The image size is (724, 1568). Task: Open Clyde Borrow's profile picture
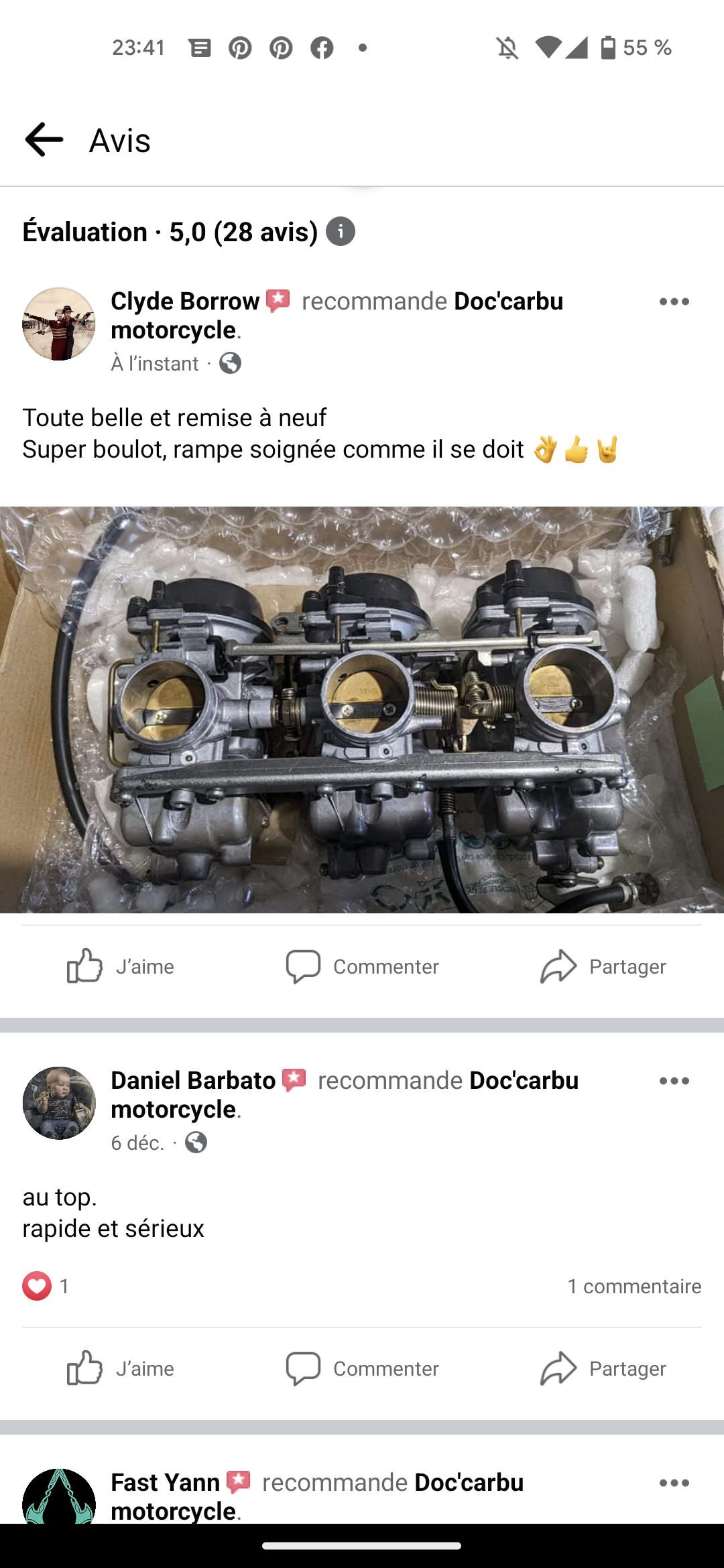[x=59, y=324]
